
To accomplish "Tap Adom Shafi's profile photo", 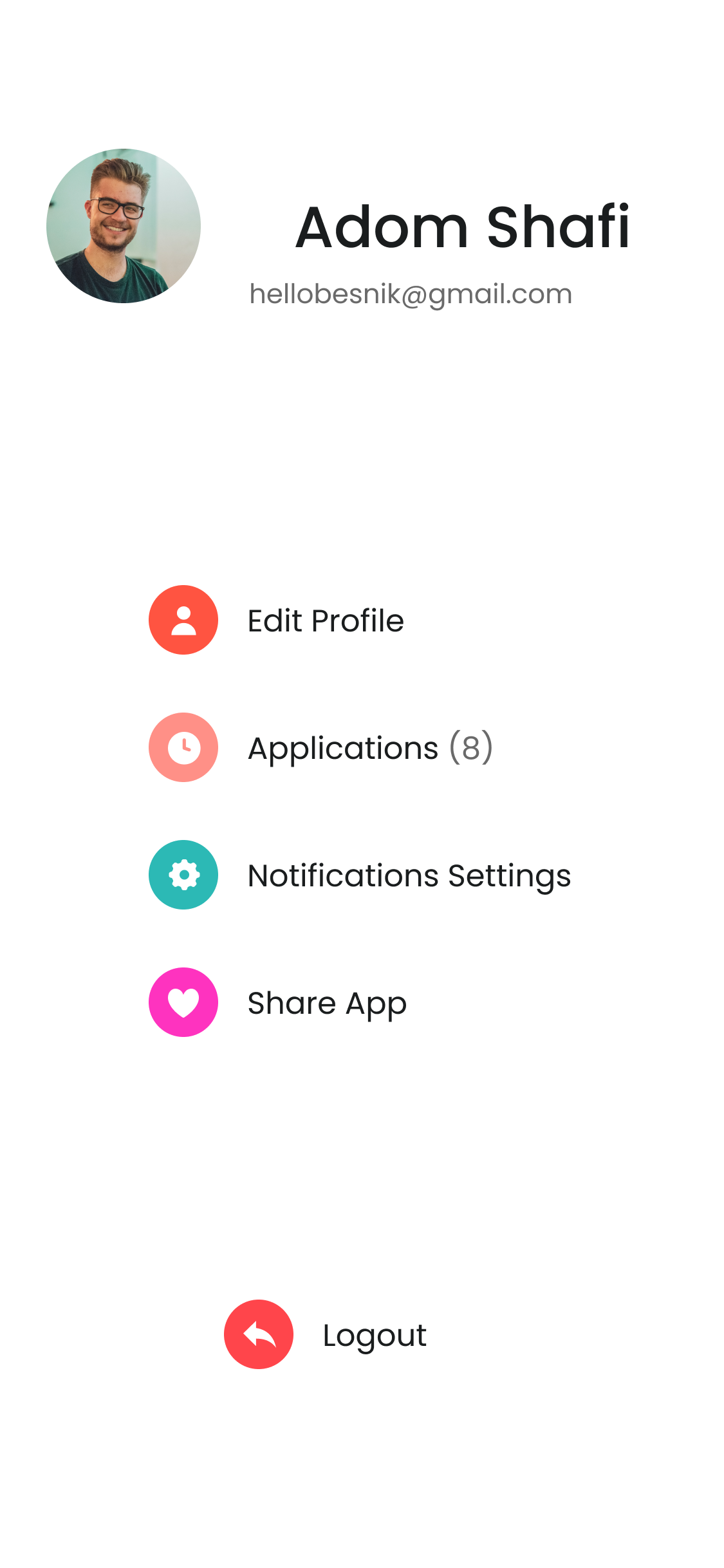I will point(124,226).
